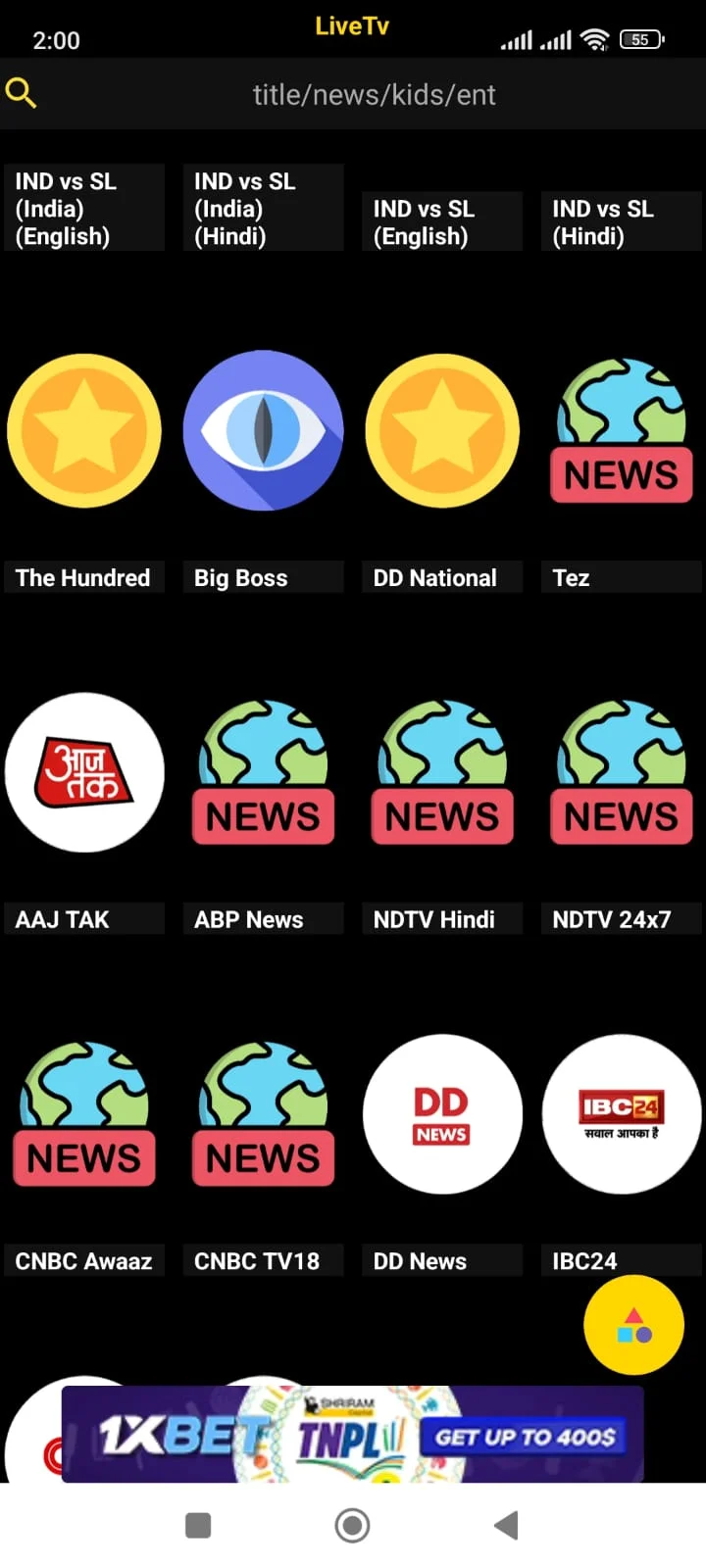
Task: Open the Tez news channel
Action: tap(622, 431)
